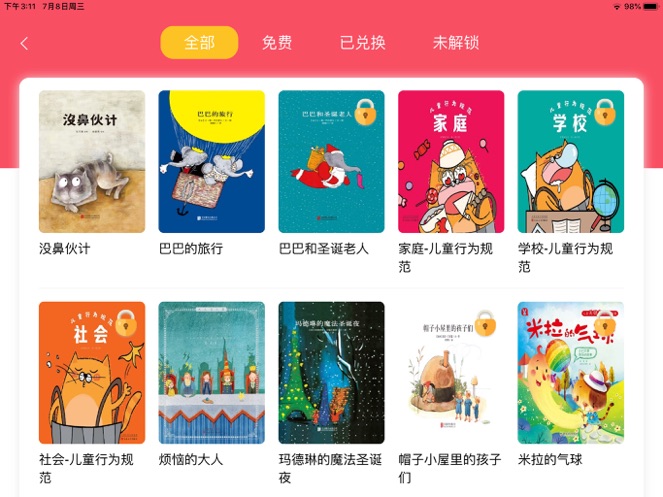This screenshot has height=497, width=663.
Task: Switch to the 未解锁 tab
Action: (x=455, y=43)
